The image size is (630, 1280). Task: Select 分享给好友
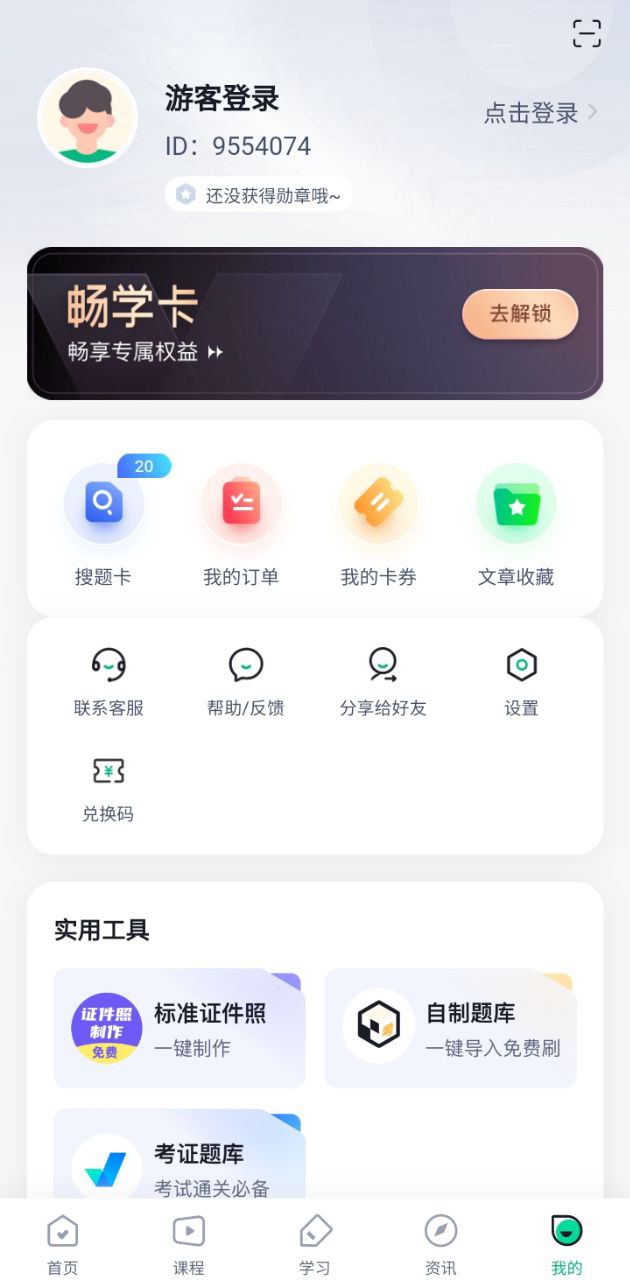[383, 682]
